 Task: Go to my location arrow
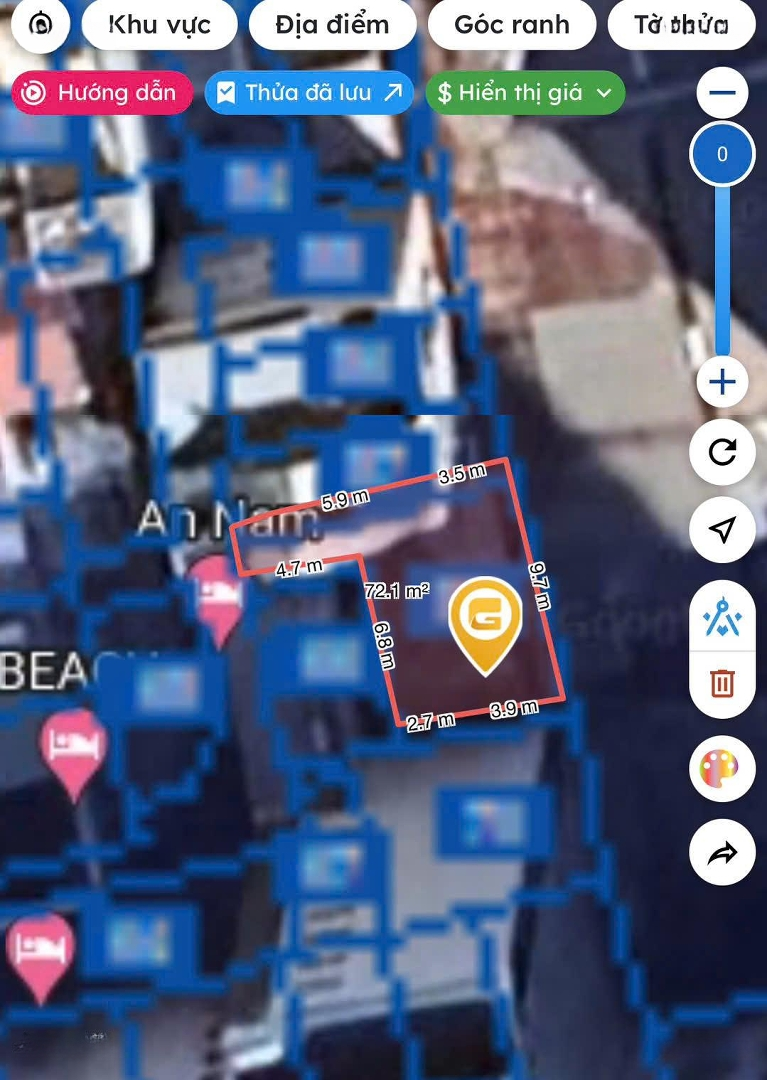tap(722, 530)
